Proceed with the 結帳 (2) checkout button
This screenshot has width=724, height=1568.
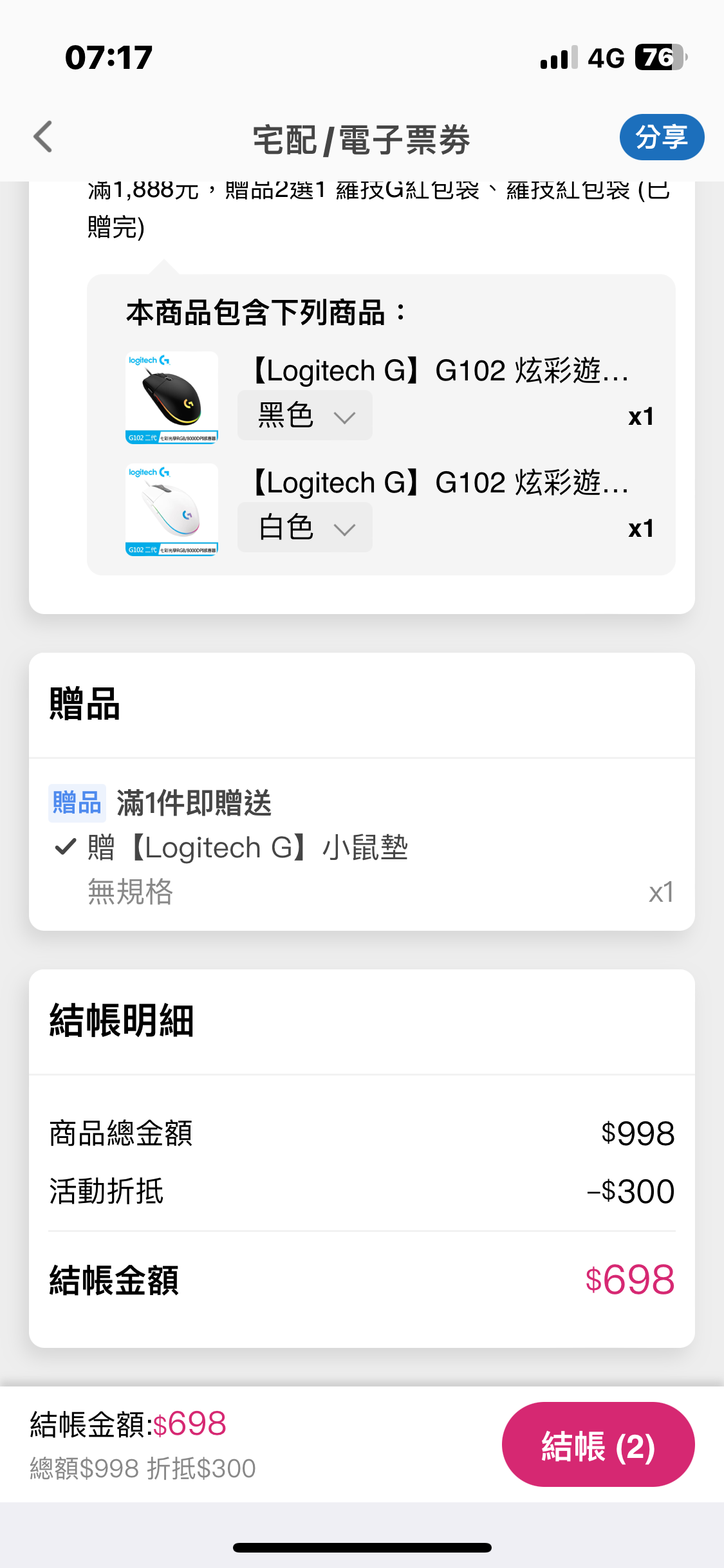pos(598,1444)
